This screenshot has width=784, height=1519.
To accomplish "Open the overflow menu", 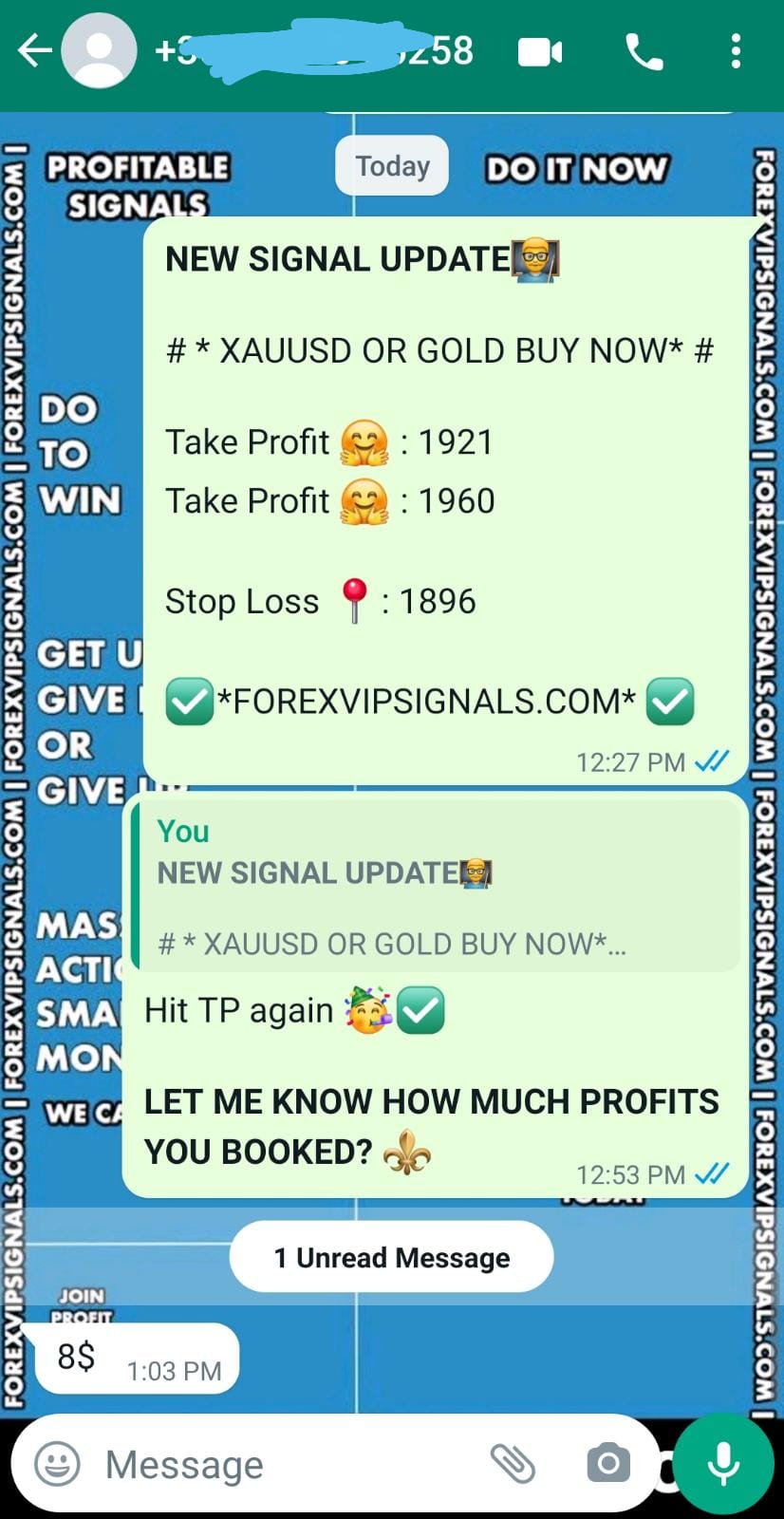I will pyautogui.click(x=736, y=52).
